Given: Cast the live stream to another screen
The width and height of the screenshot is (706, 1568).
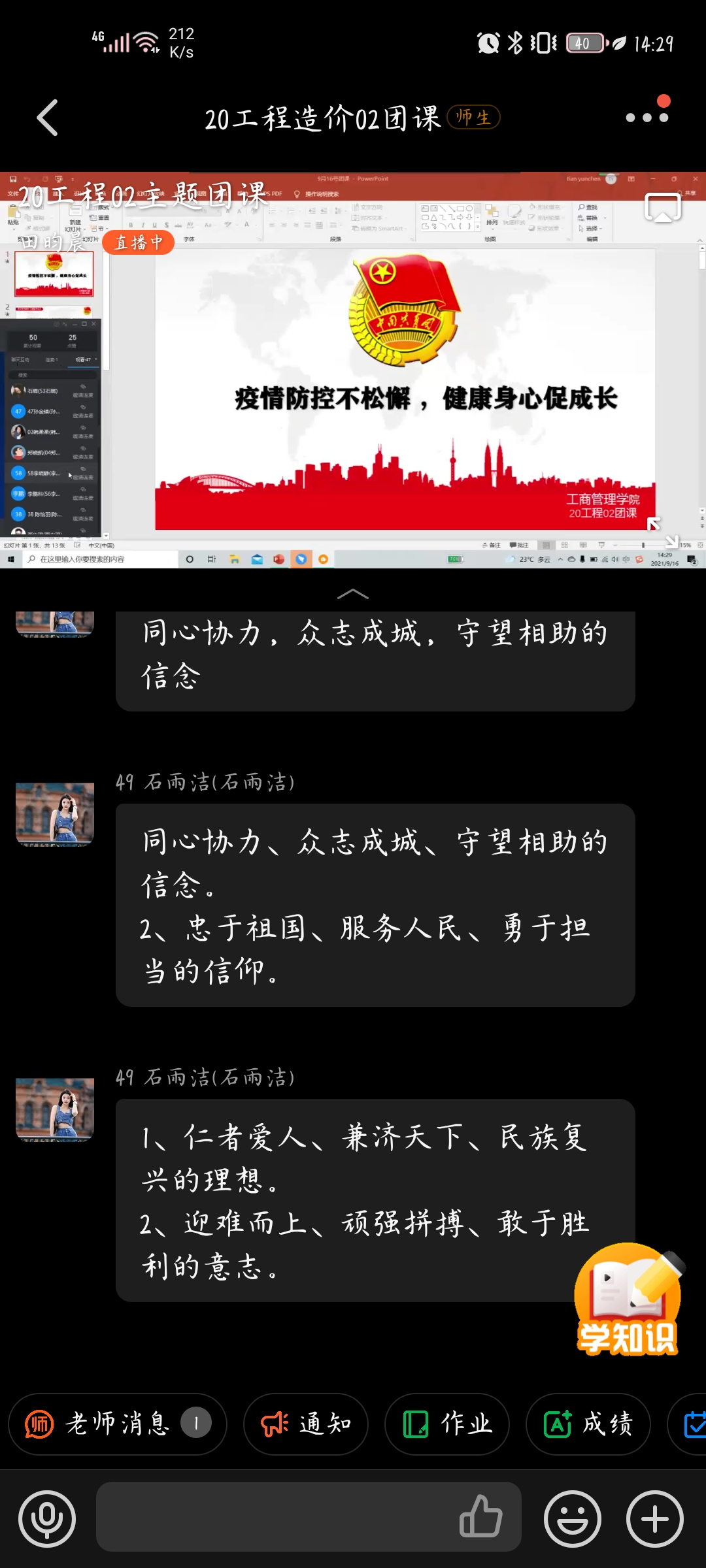Looking at the screenshot, I should [x=663, y=208].
